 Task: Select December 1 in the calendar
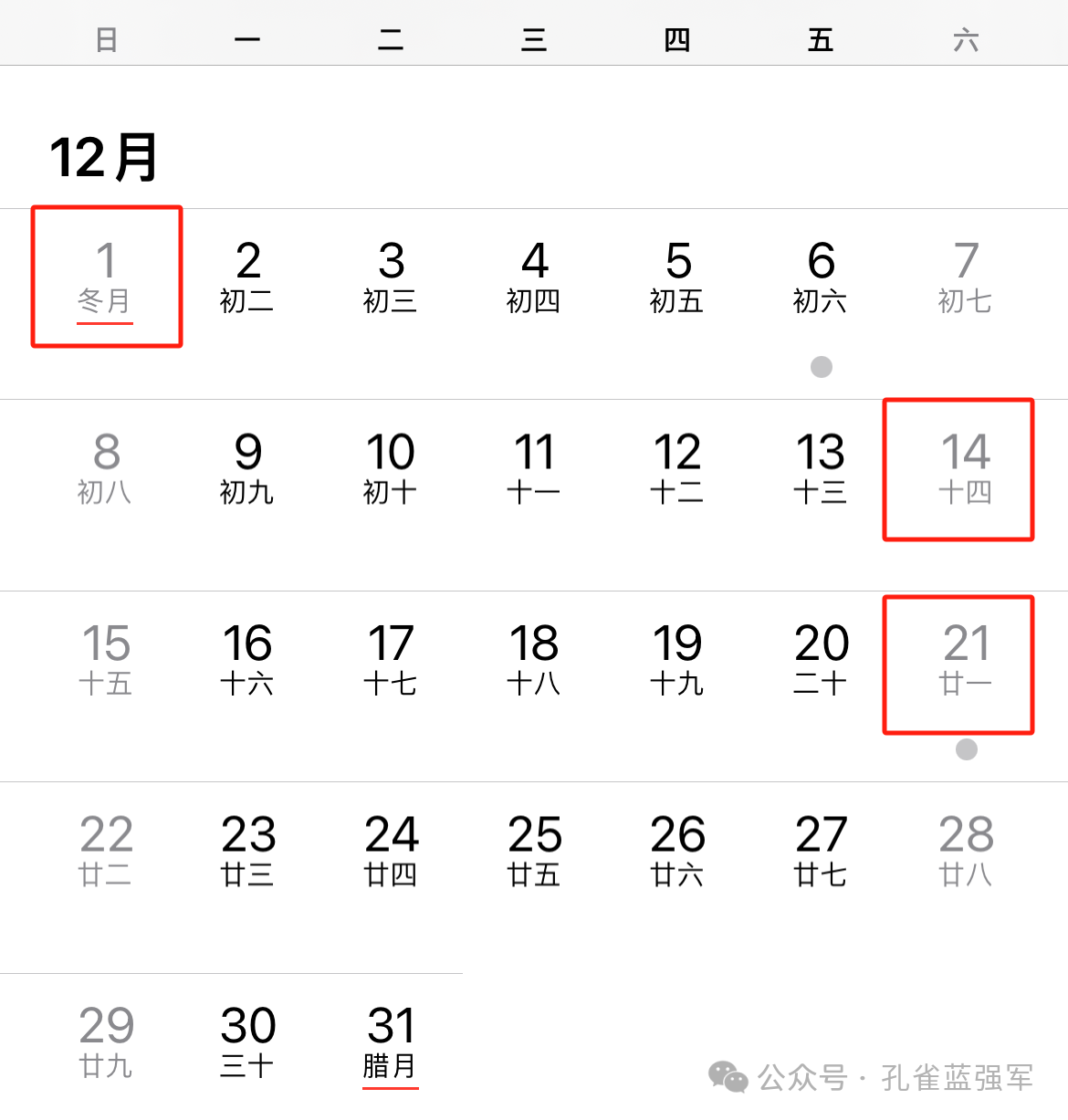click(x=106, y=277)
